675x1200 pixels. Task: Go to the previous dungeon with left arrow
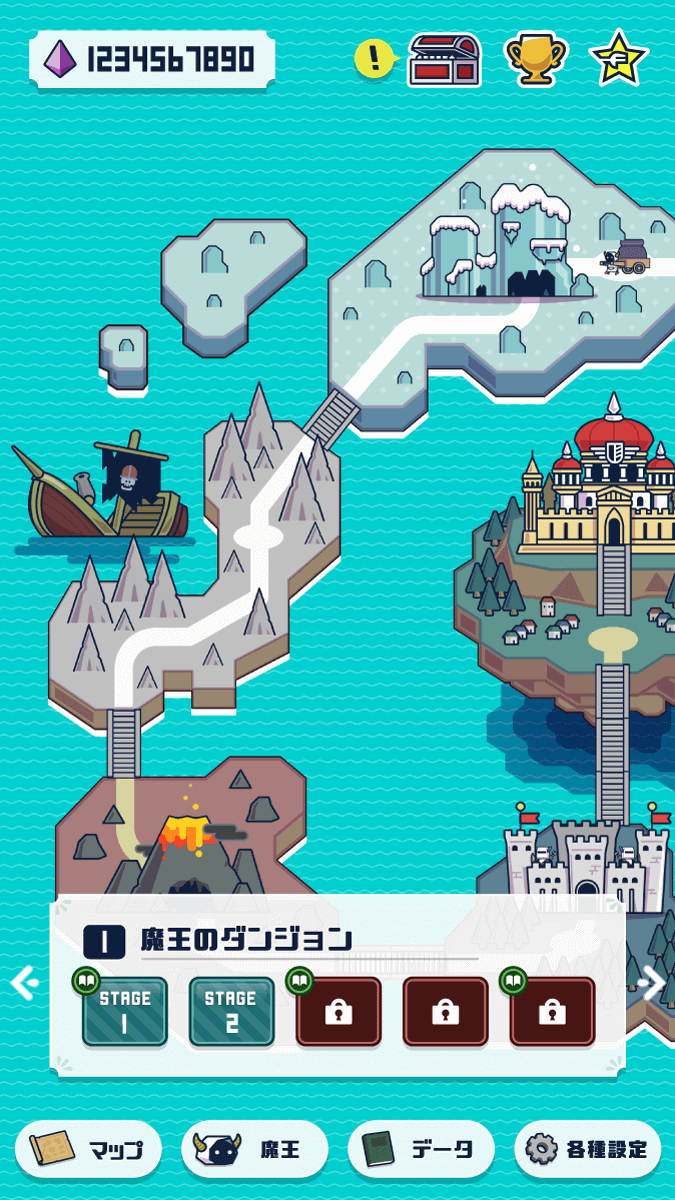23,983
